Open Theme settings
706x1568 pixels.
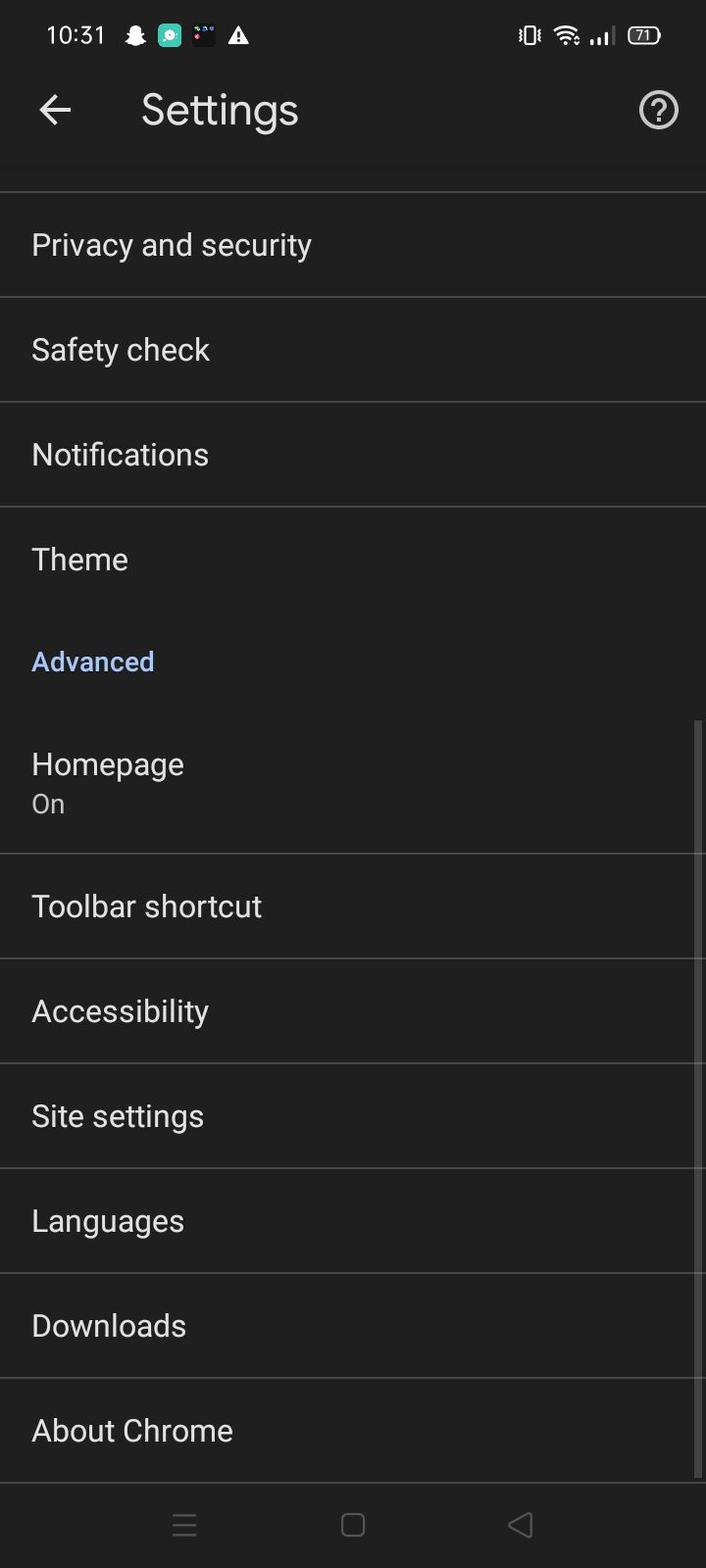[79, 559]
